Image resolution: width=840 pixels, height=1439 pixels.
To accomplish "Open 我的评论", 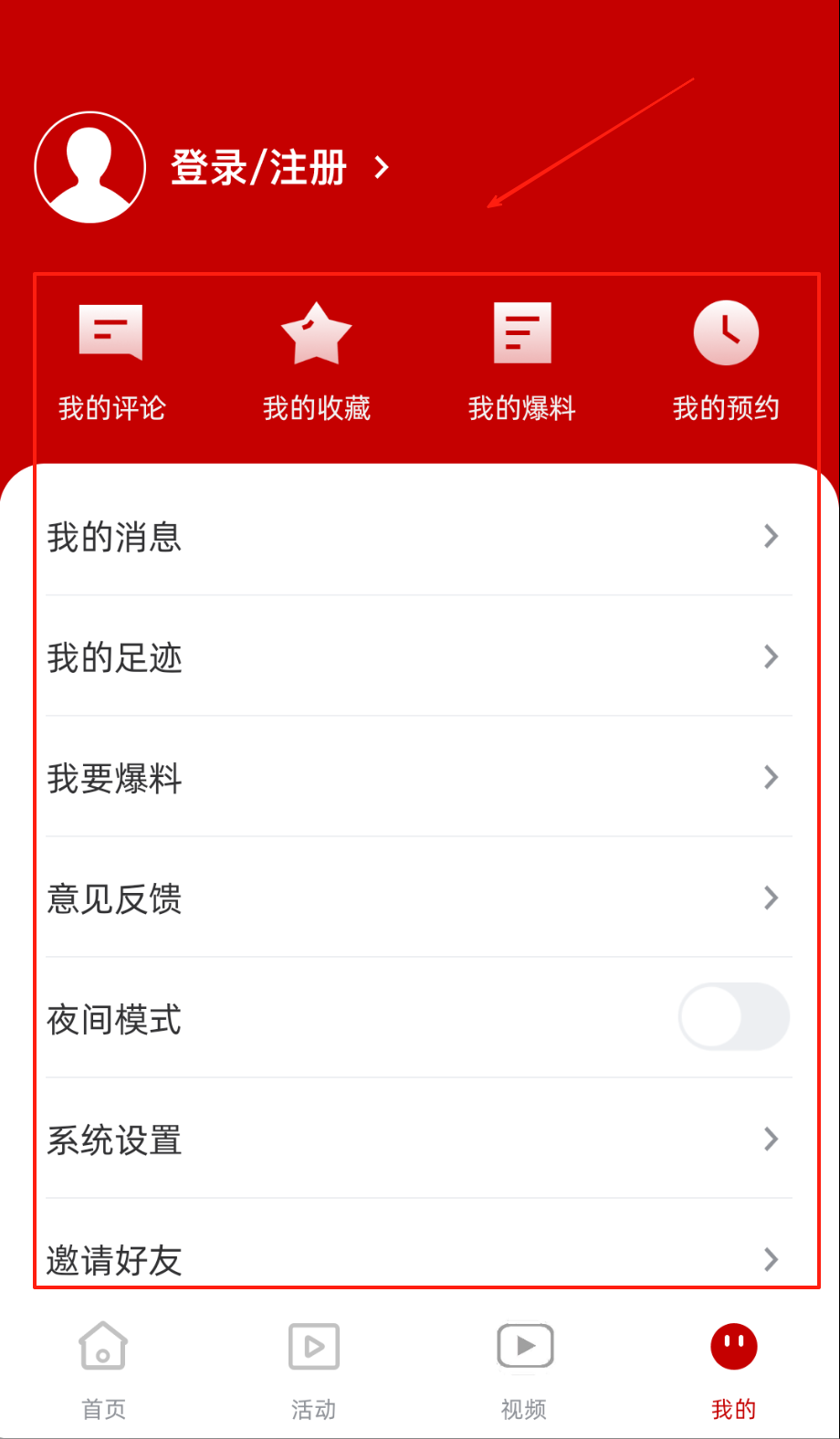I will [x=111, y=362].
